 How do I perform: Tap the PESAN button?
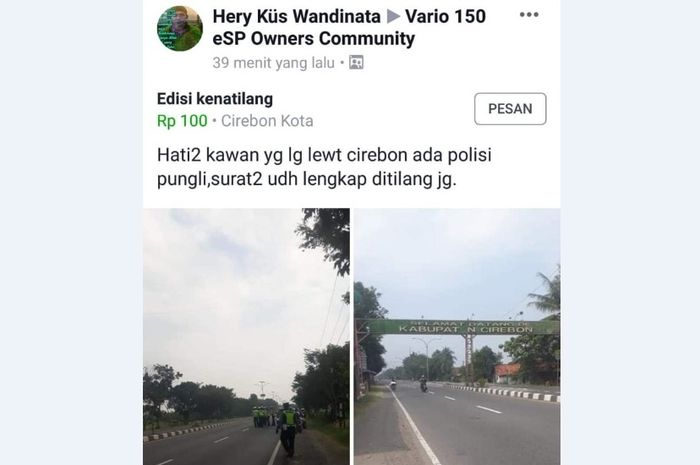coord(510,109)
